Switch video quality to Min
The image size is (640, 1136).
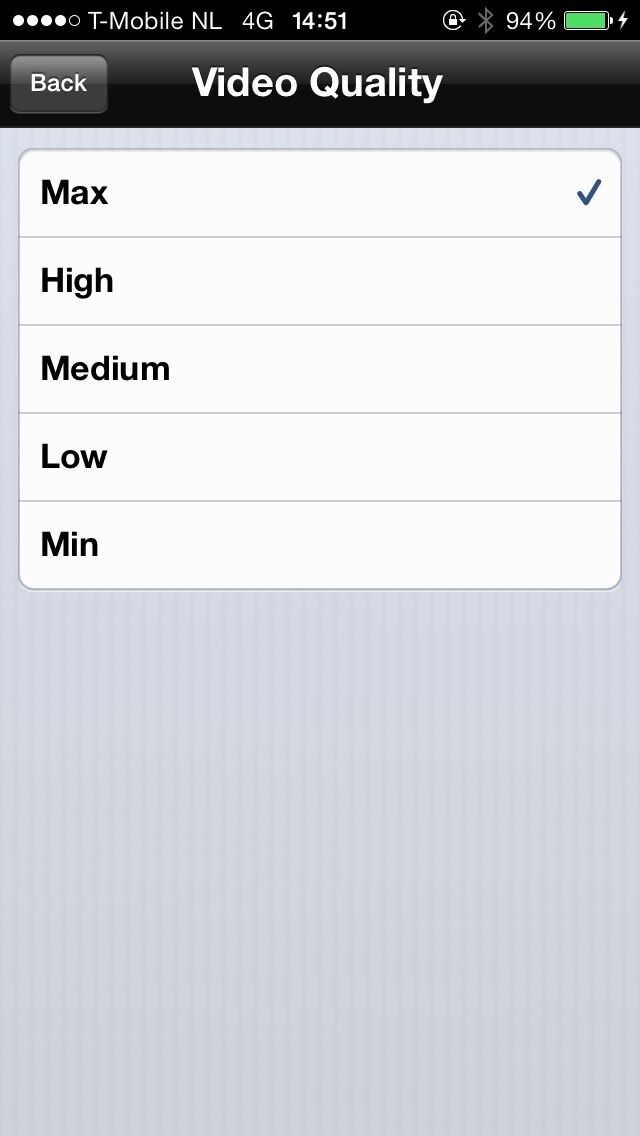[x=320, y=545]
